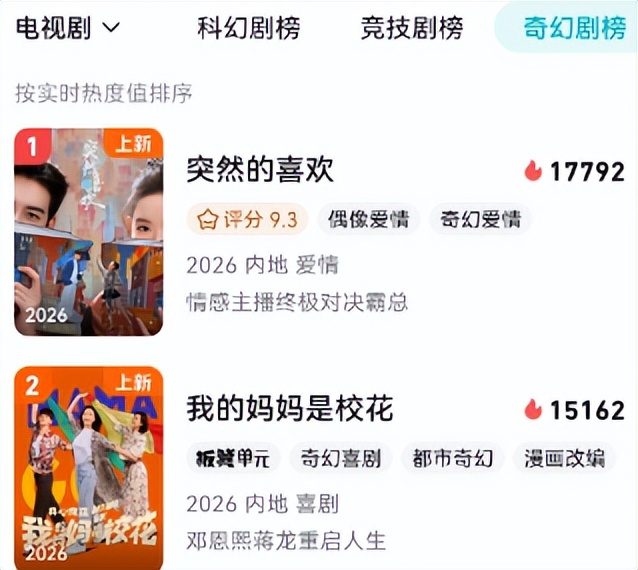Image resolution: width=638 pixels, height=570 pixels.
Task: Open the 我的妈妈是校花 show title
Action: point(290,408)
